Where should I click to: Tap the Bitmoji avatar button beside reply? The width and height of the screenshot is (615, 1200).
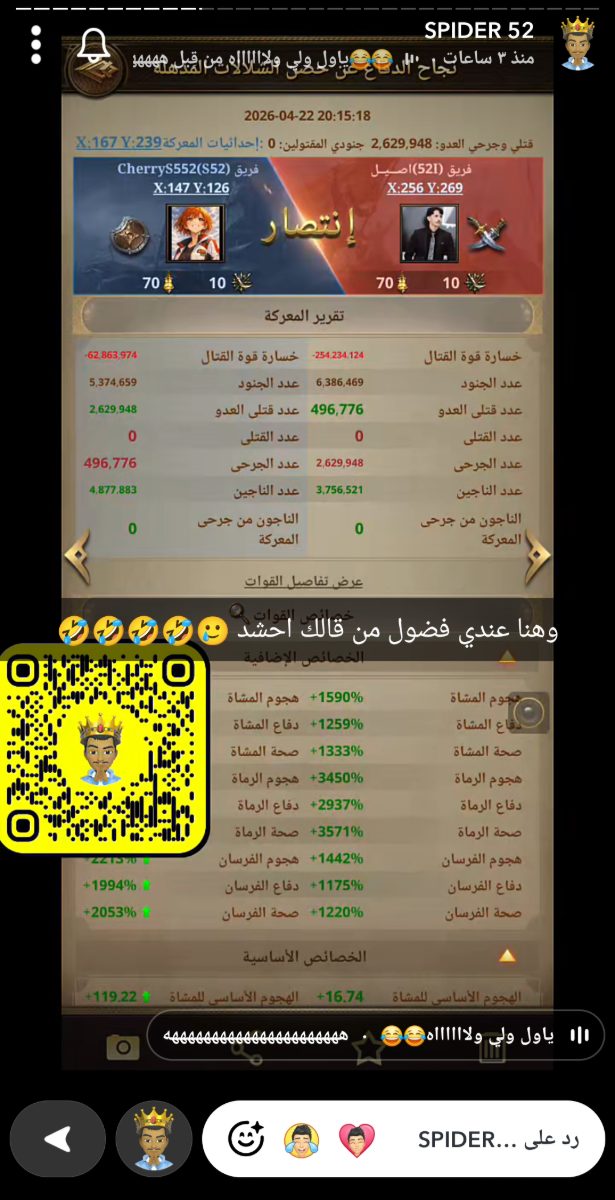click(154, 1139)
